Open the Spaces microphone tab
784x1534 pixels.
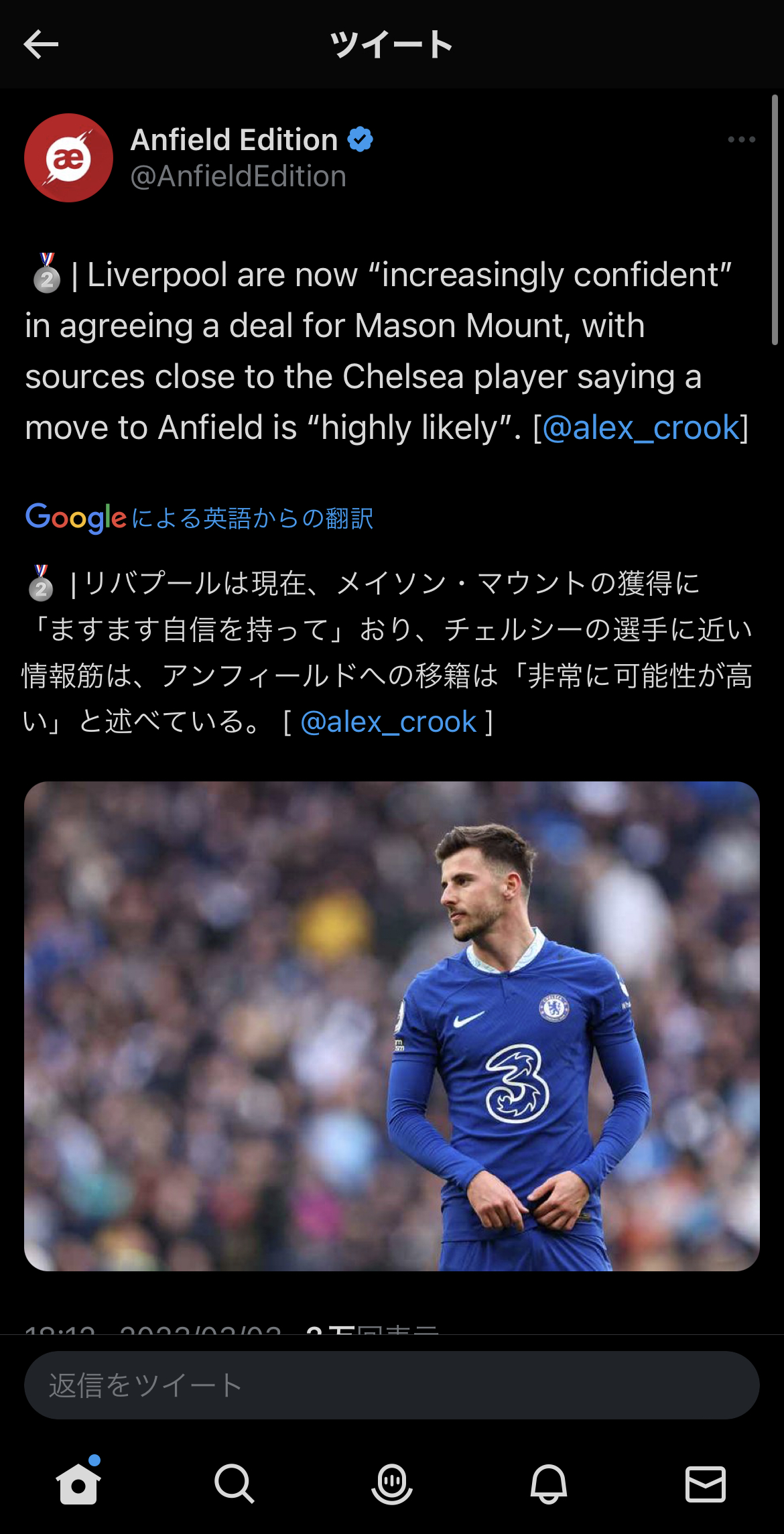(x=392, y=1484)
